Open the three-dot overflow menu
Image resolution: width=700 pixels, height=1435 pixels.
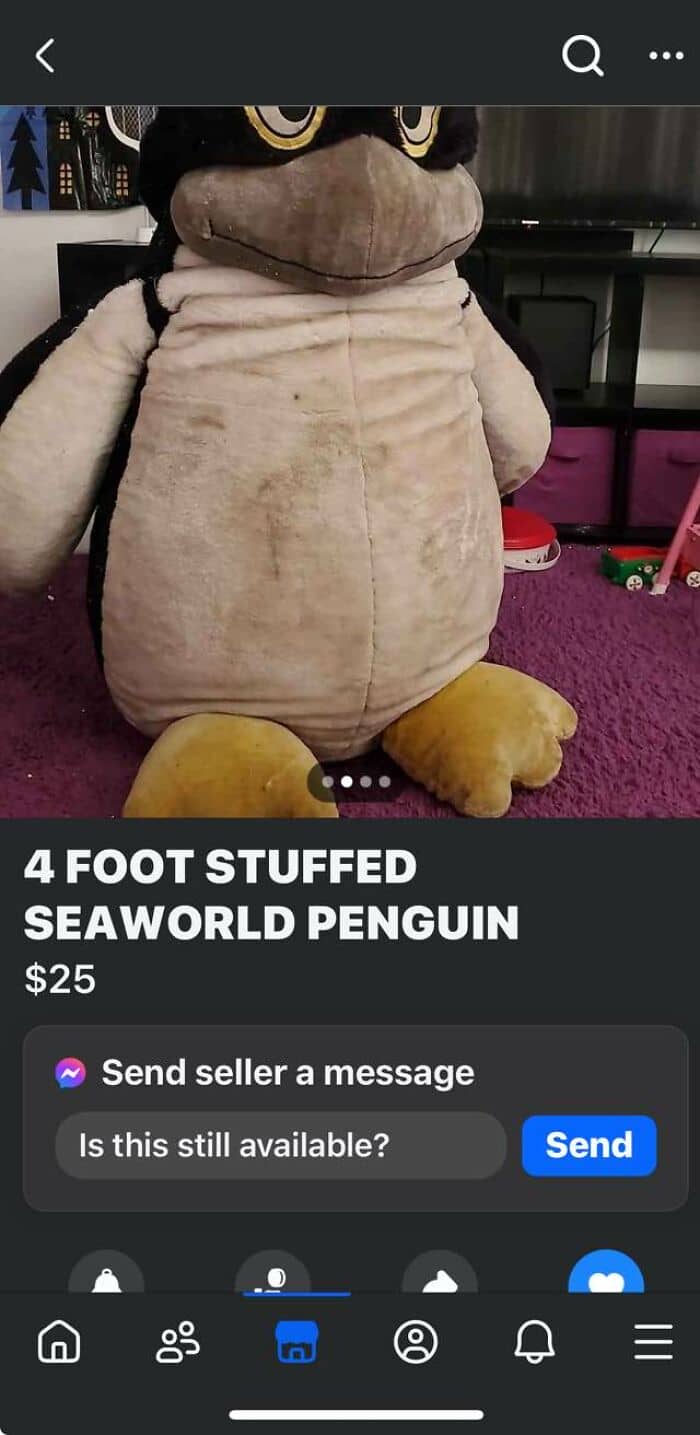666,55
